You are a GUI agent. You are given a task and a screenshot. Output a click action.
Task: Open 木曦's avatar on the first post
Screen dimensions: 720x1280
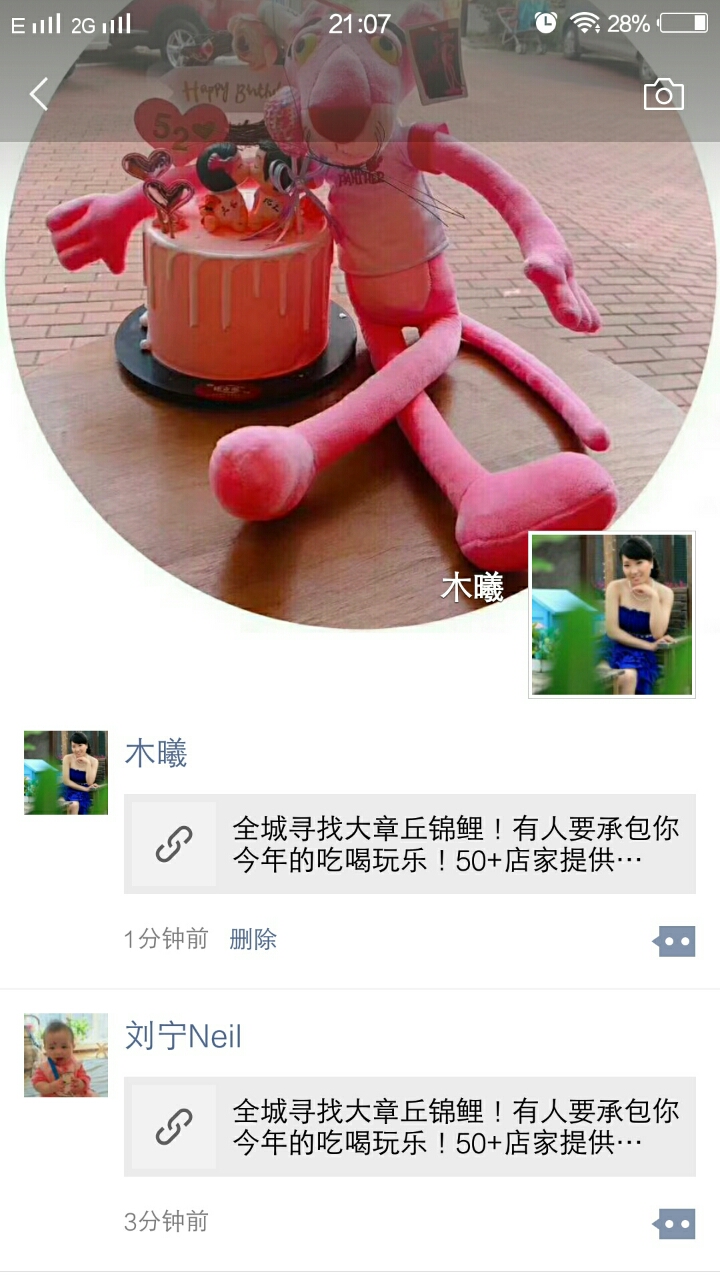click(x=66, y=772)
